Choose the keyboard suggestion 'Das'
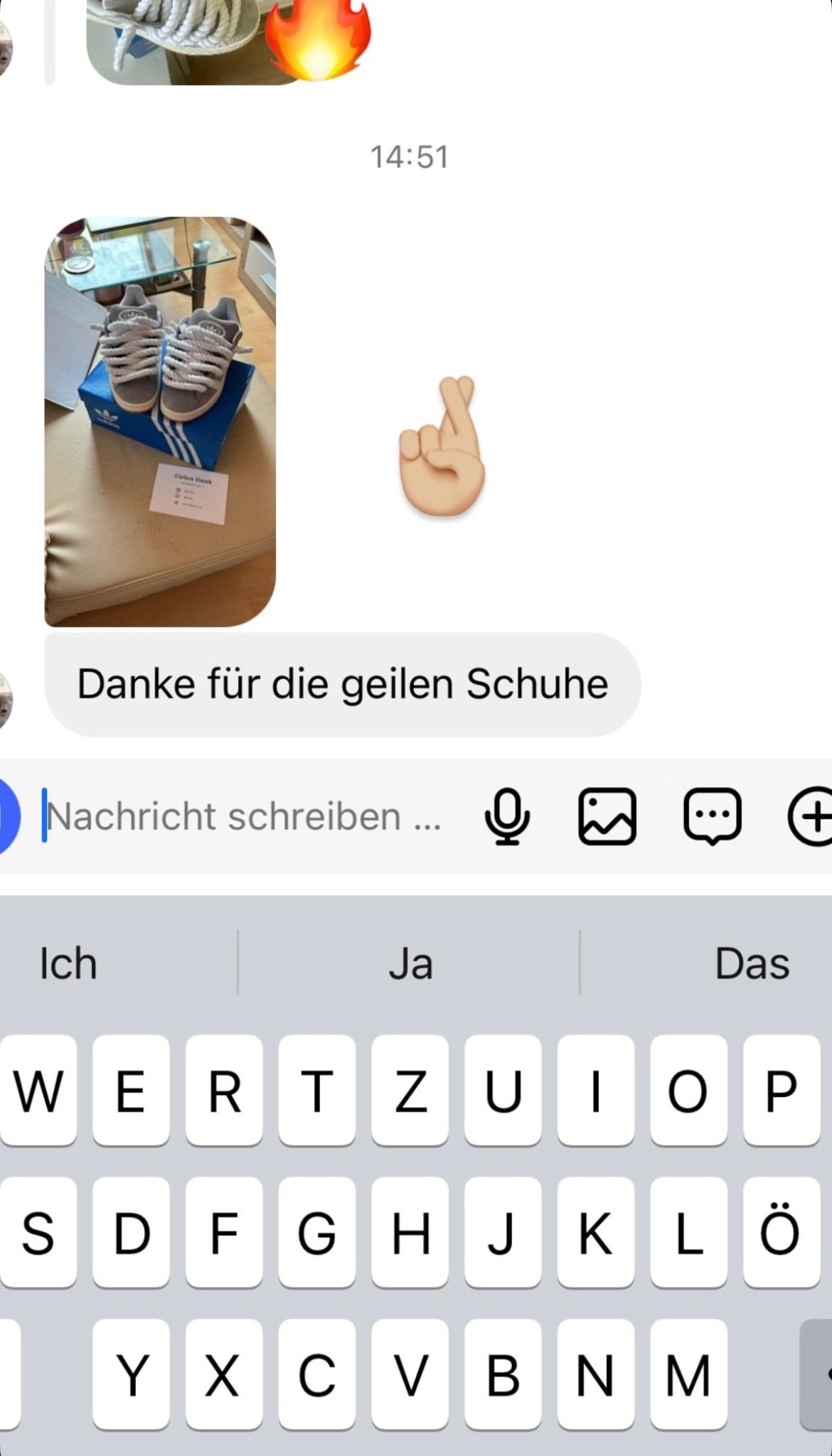This screenshot has width=832, height=1456. coord(751,964)
